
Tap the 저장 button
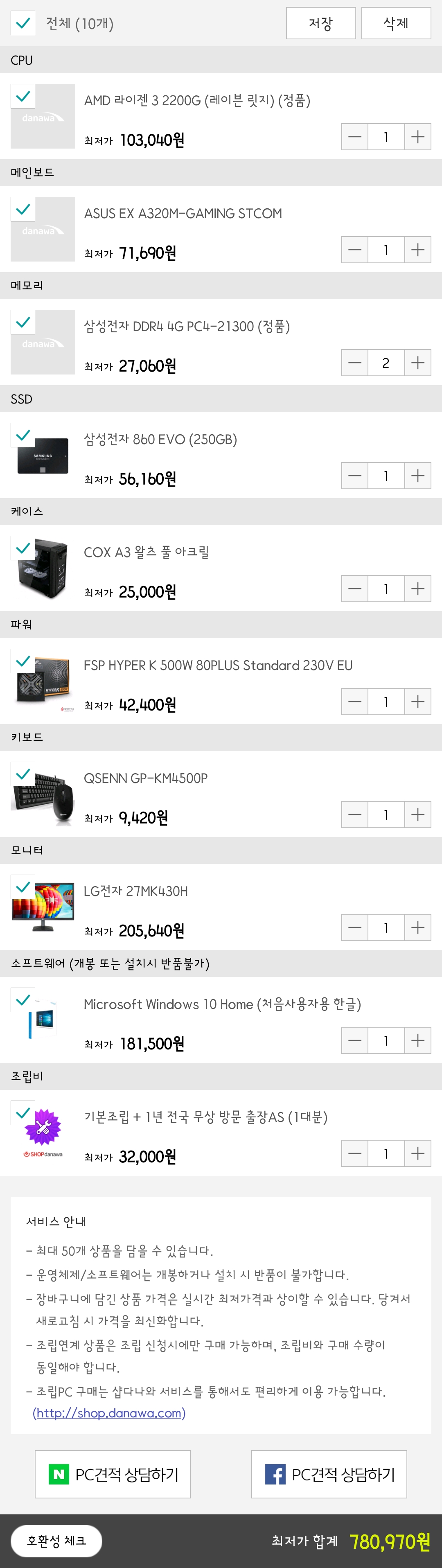pos(321,23)
